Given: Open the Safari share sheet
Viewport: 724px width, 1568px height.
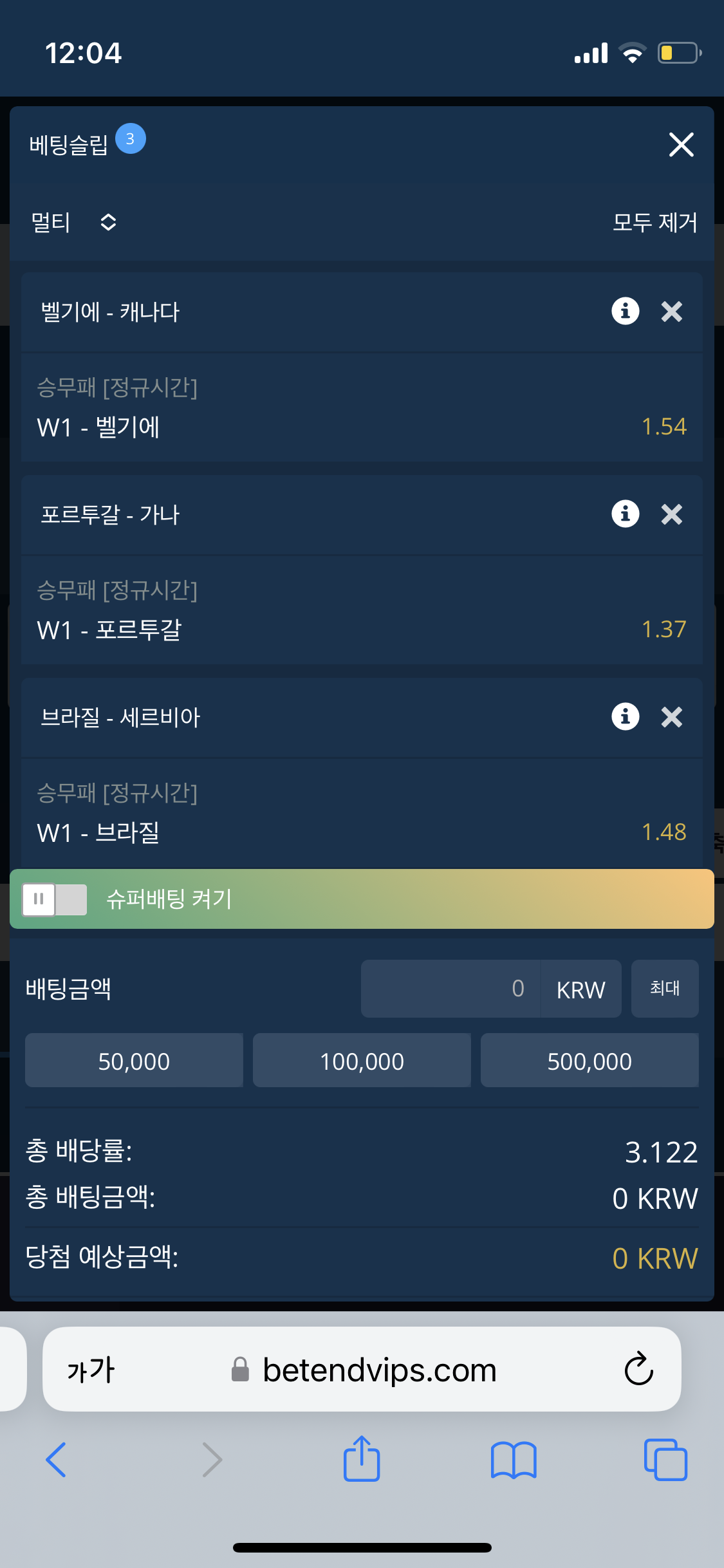Looking at the screenshot, I should [x=362, y=1459].
